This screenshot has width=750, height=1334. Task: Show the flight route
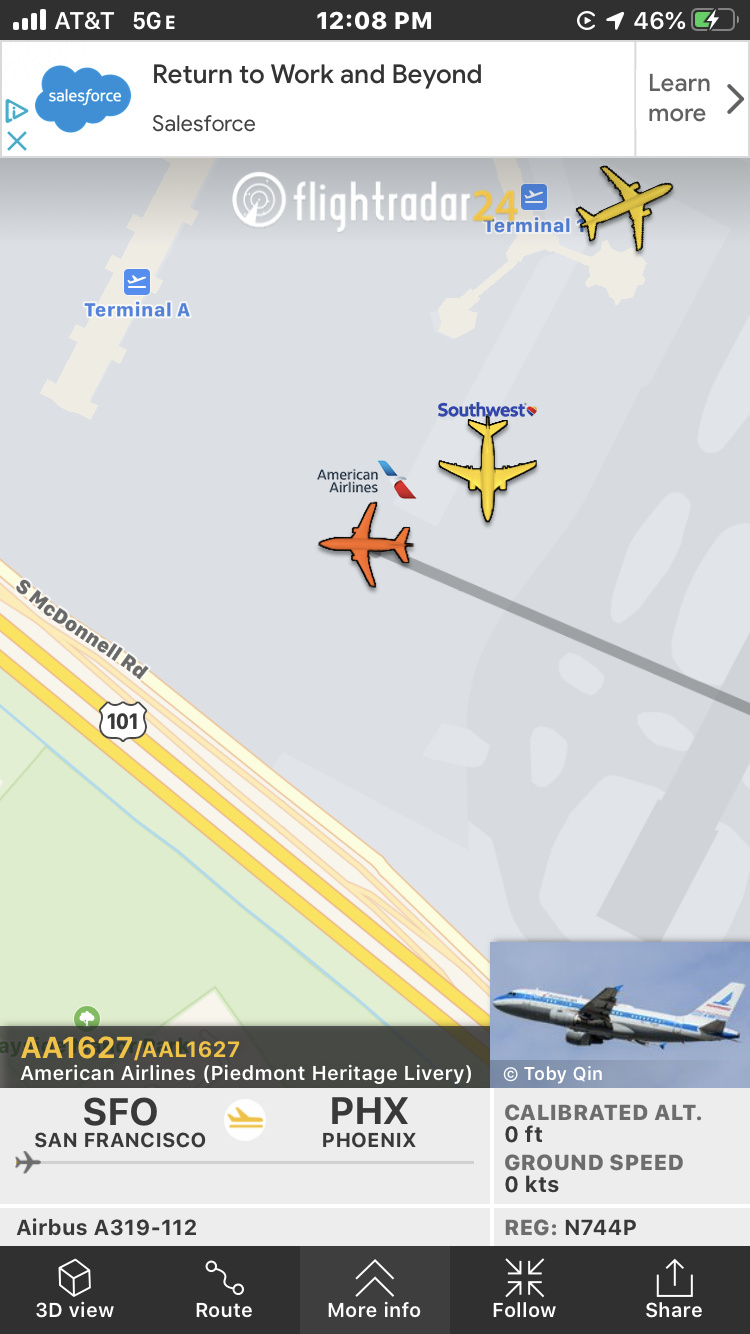coord(224,1290)
